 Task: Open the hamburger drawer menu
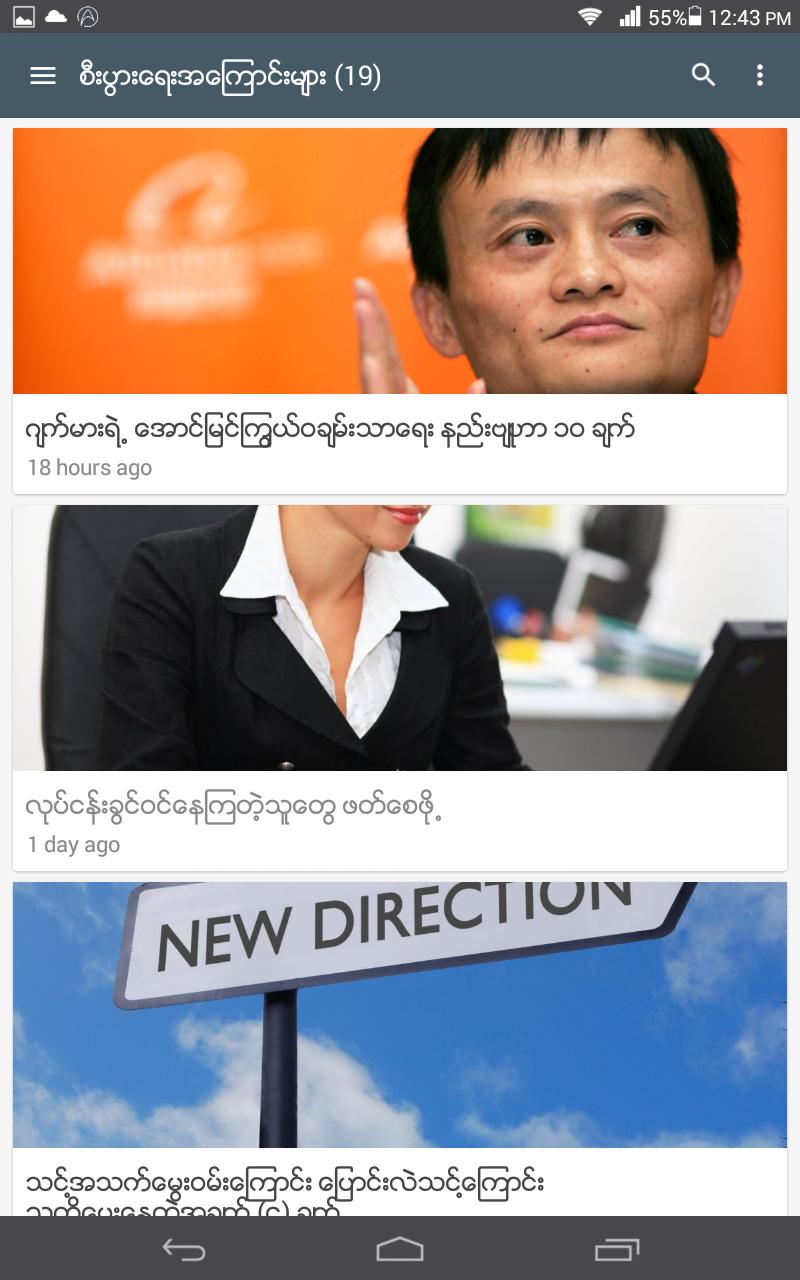pyautogui.click(x=43, y=76)
